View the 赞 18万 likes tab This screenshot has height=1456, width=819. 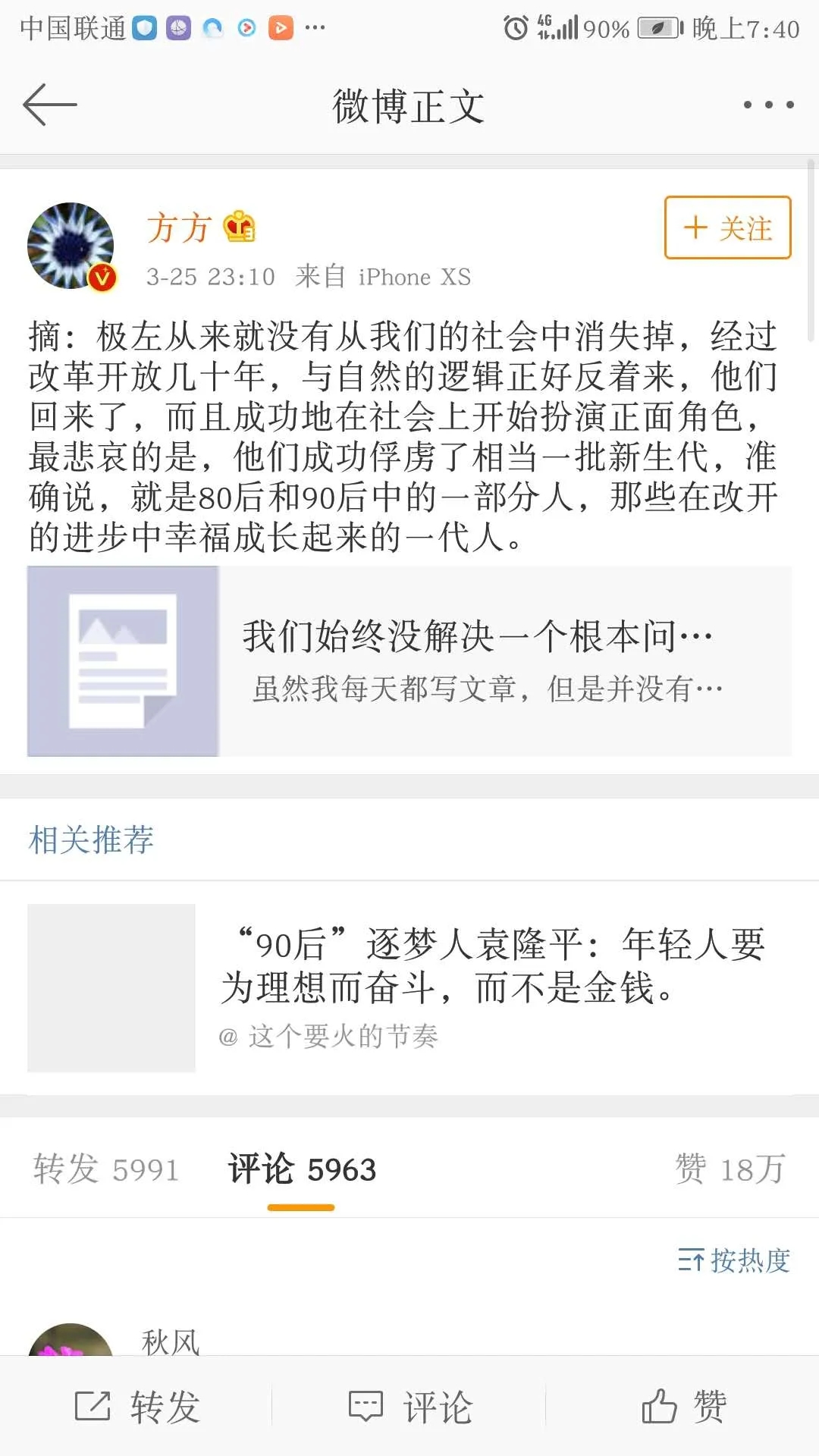tap(730, 1169)
